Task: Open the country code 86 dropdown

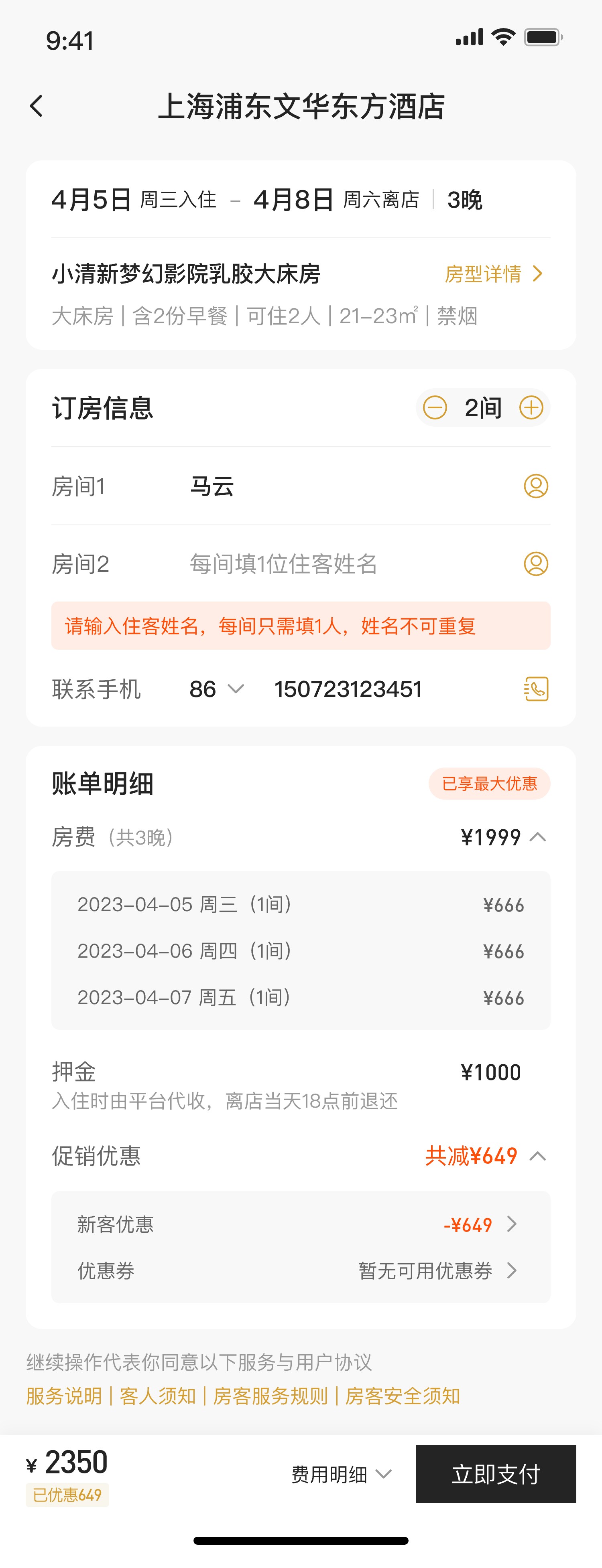Action: click(217, 689)
